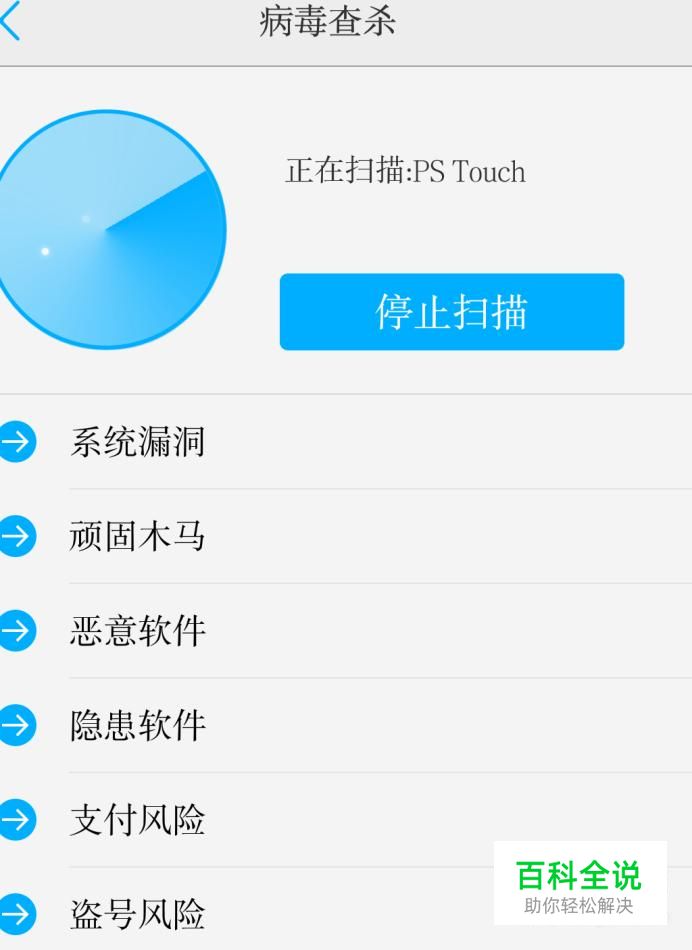
Task: Select the 恶意软件 category
Action: [137, 631]
